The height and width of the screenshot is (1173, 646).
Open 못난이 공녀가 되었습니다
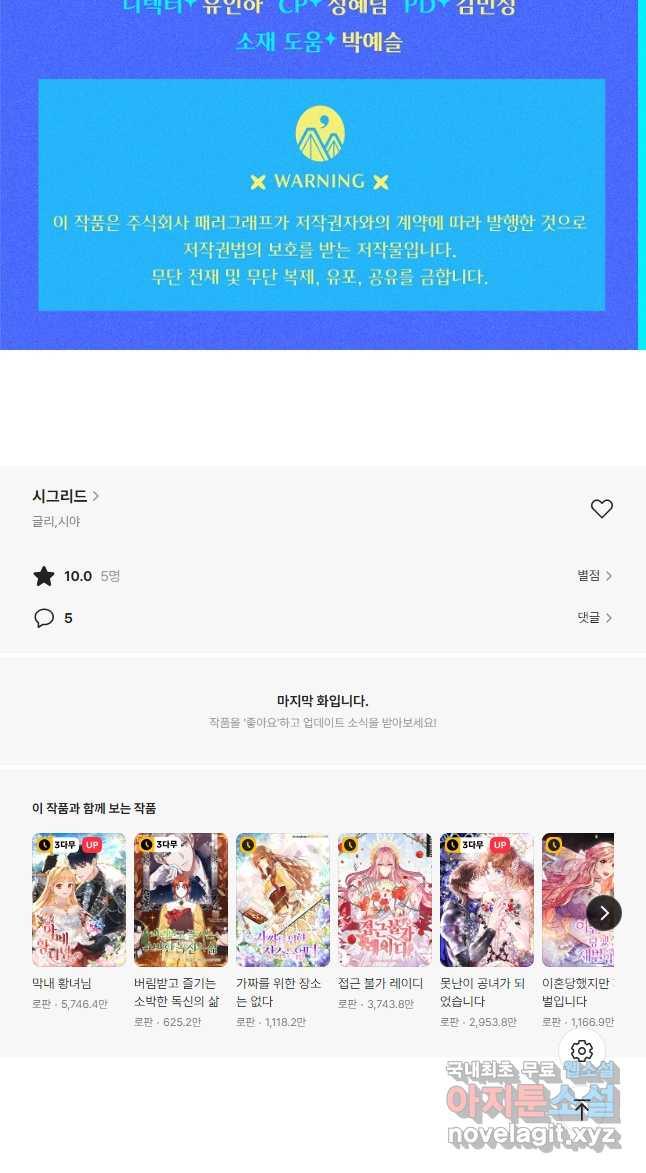click(x=487, y=900)
